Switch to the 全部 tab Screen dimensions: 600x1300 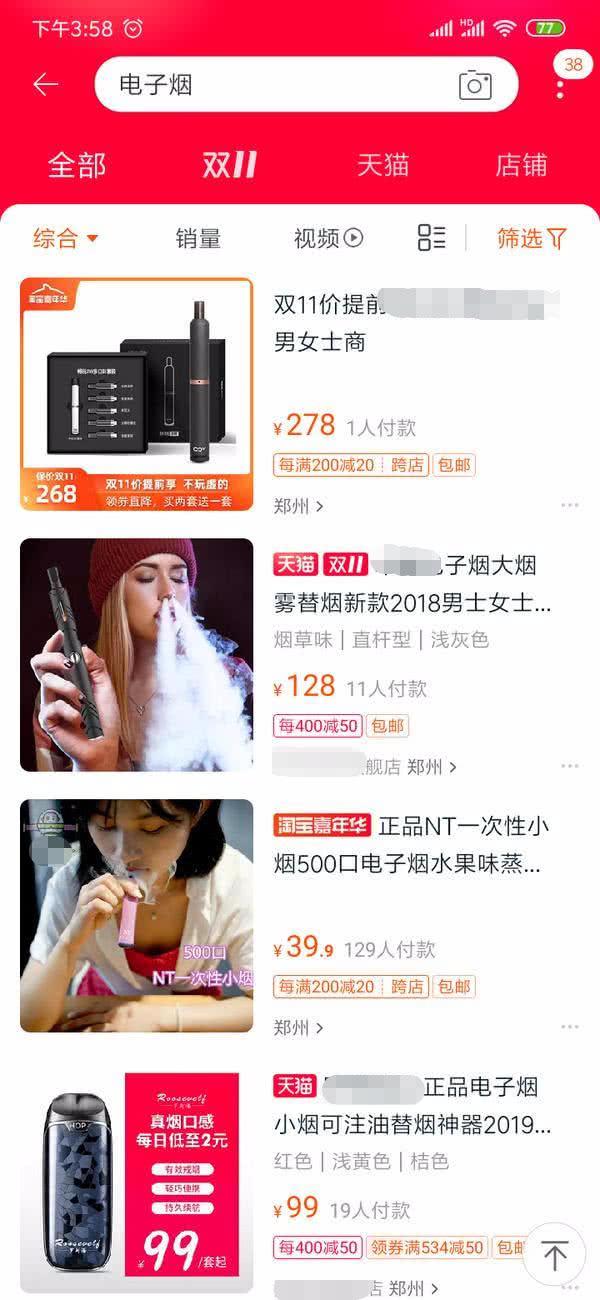pyautogui.click(x=77, y=165)
